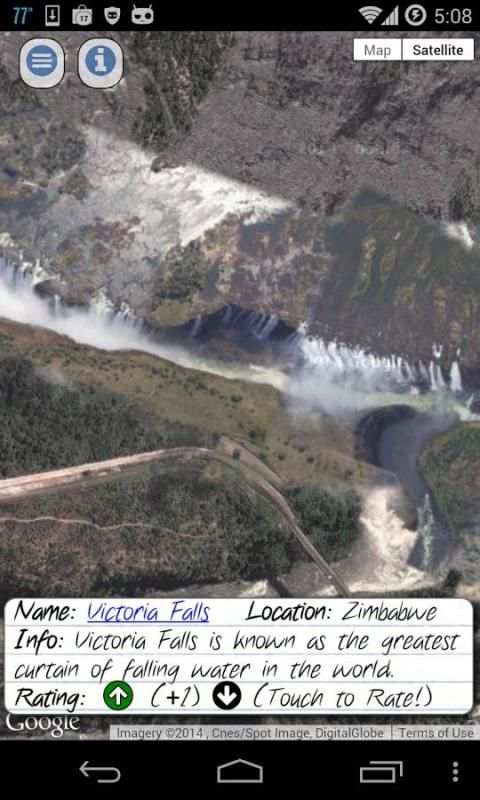
Task: Open the hamburger menu button
Action: pos(42,62)
